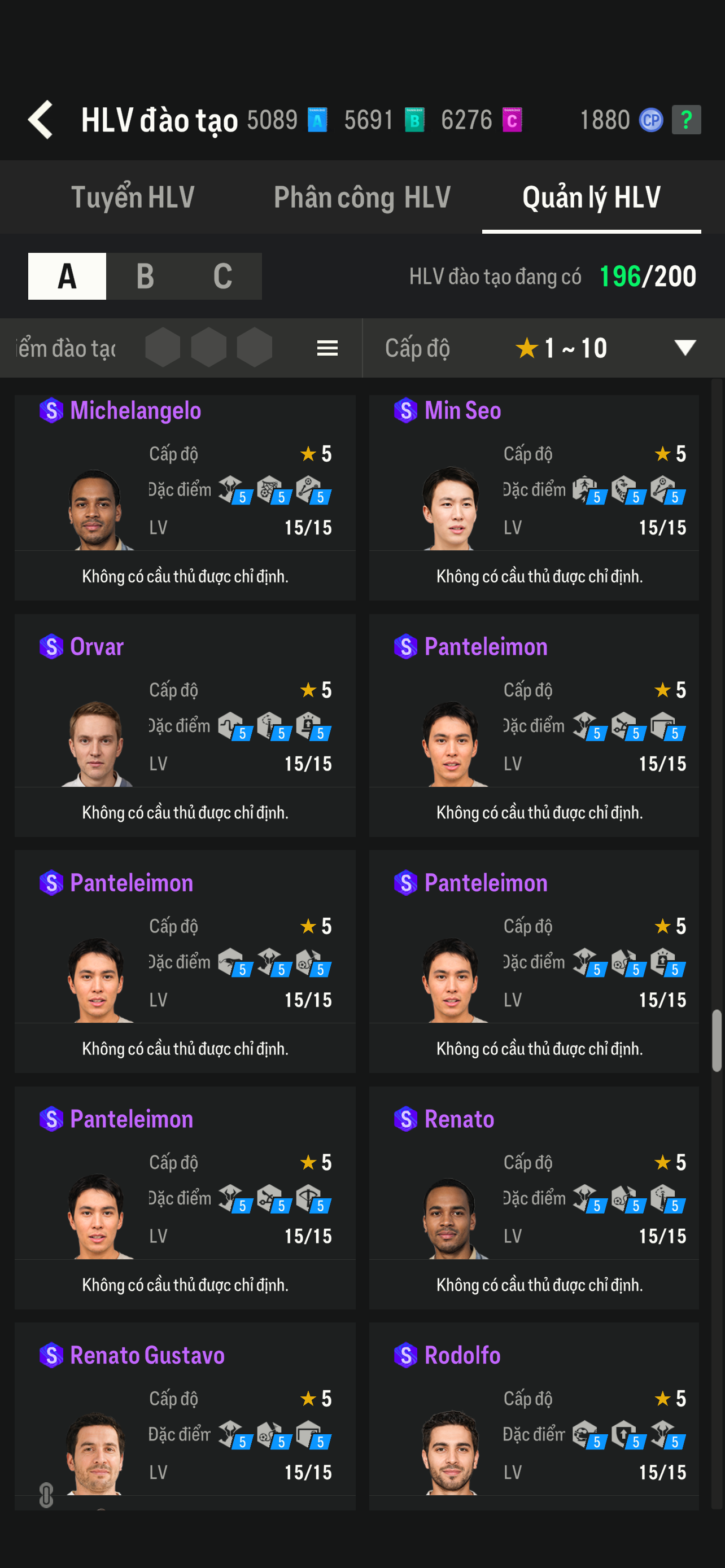Switch to the Phân công HLV tab
Viewport: 725px width, 1568px height.
[362, 197]
